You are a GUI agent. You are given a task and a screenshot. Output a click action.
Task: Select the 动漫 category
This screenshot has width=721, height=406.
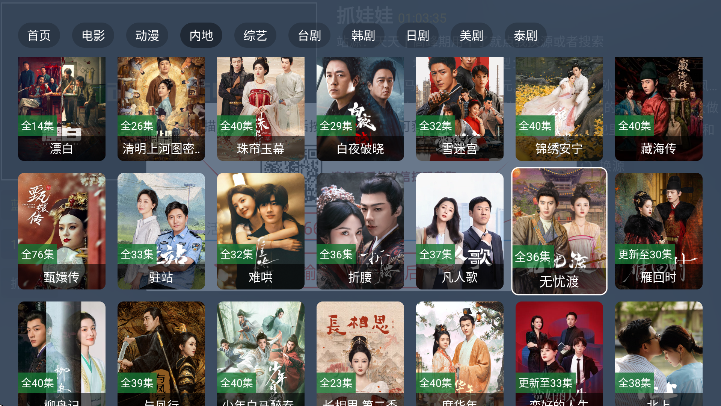pyautogui.click(x=147, y=36)
